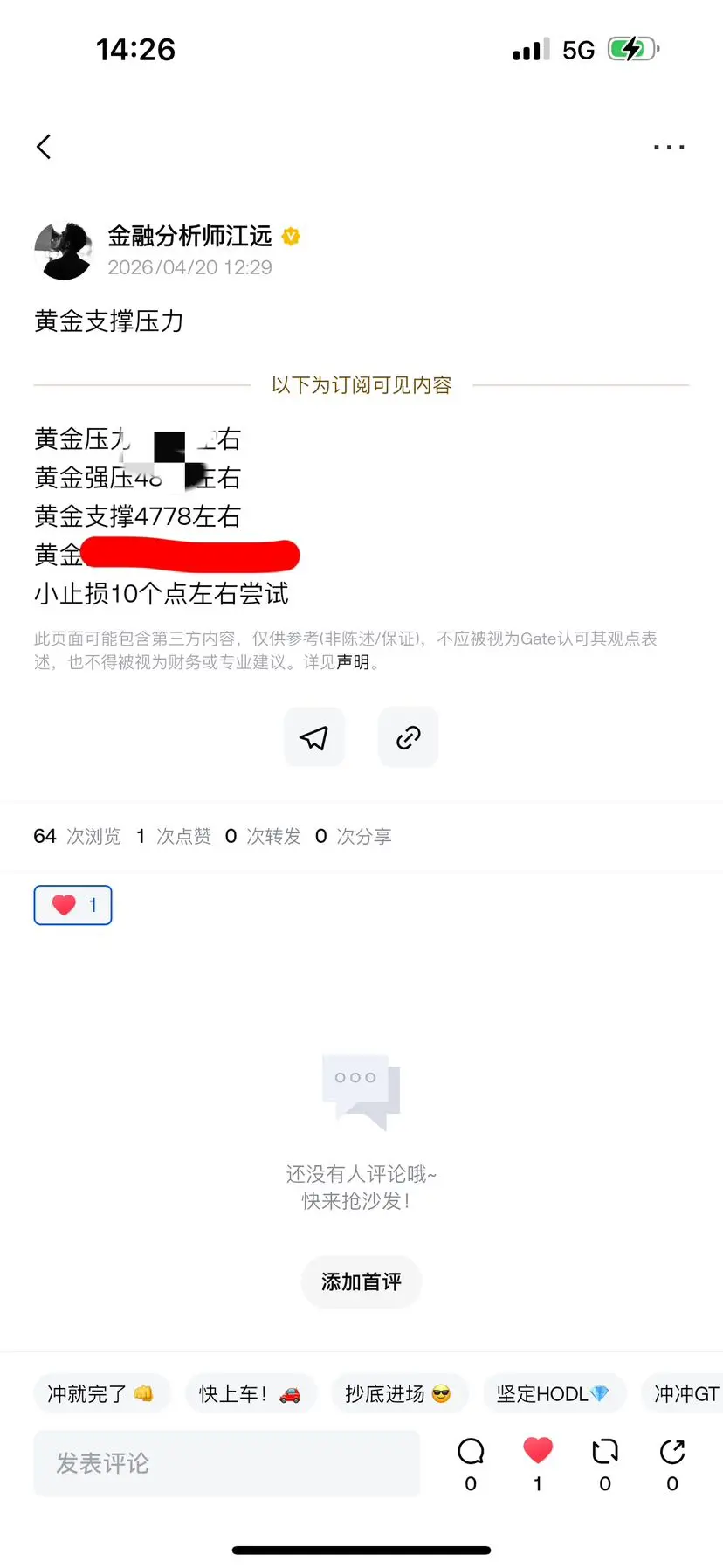Tap the share arrow icon at bottom
The height and width of the screenshot is (1568, 723).
coord(671,1452)
